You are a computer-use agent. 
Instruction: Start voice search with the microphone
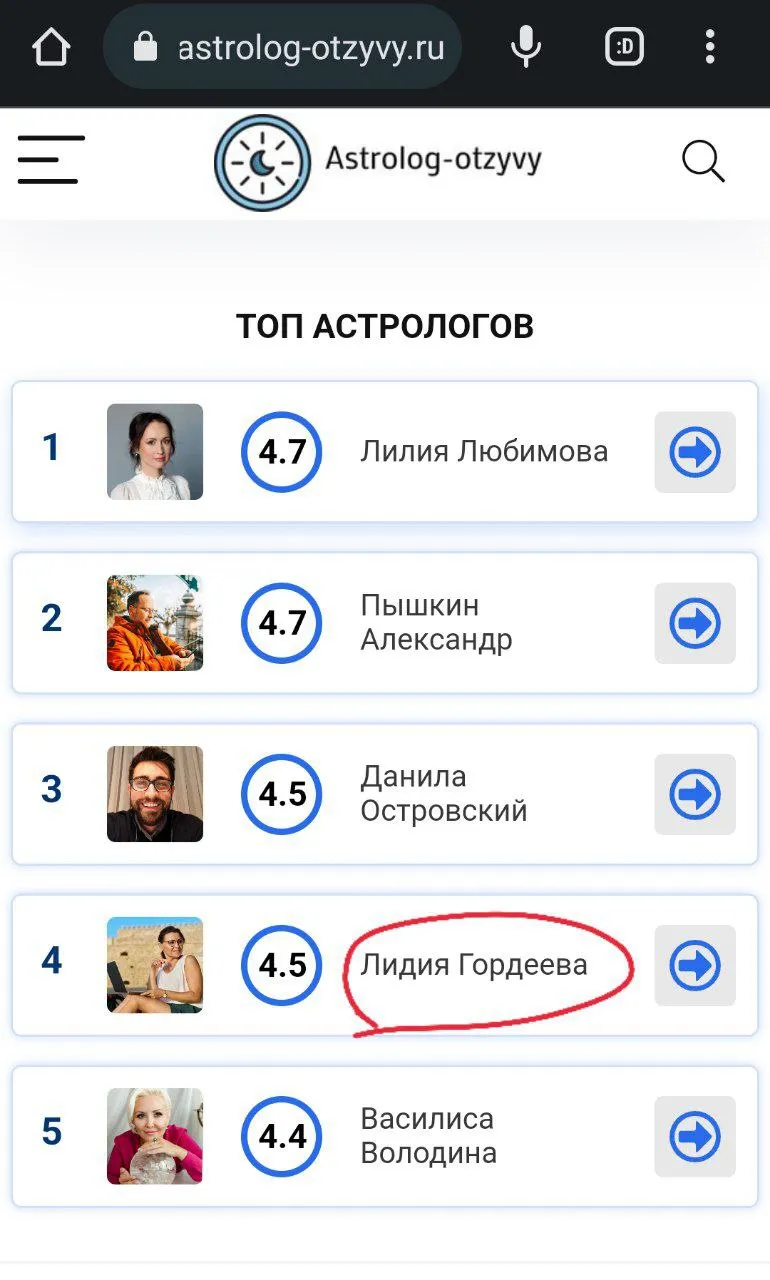[526, 47]
